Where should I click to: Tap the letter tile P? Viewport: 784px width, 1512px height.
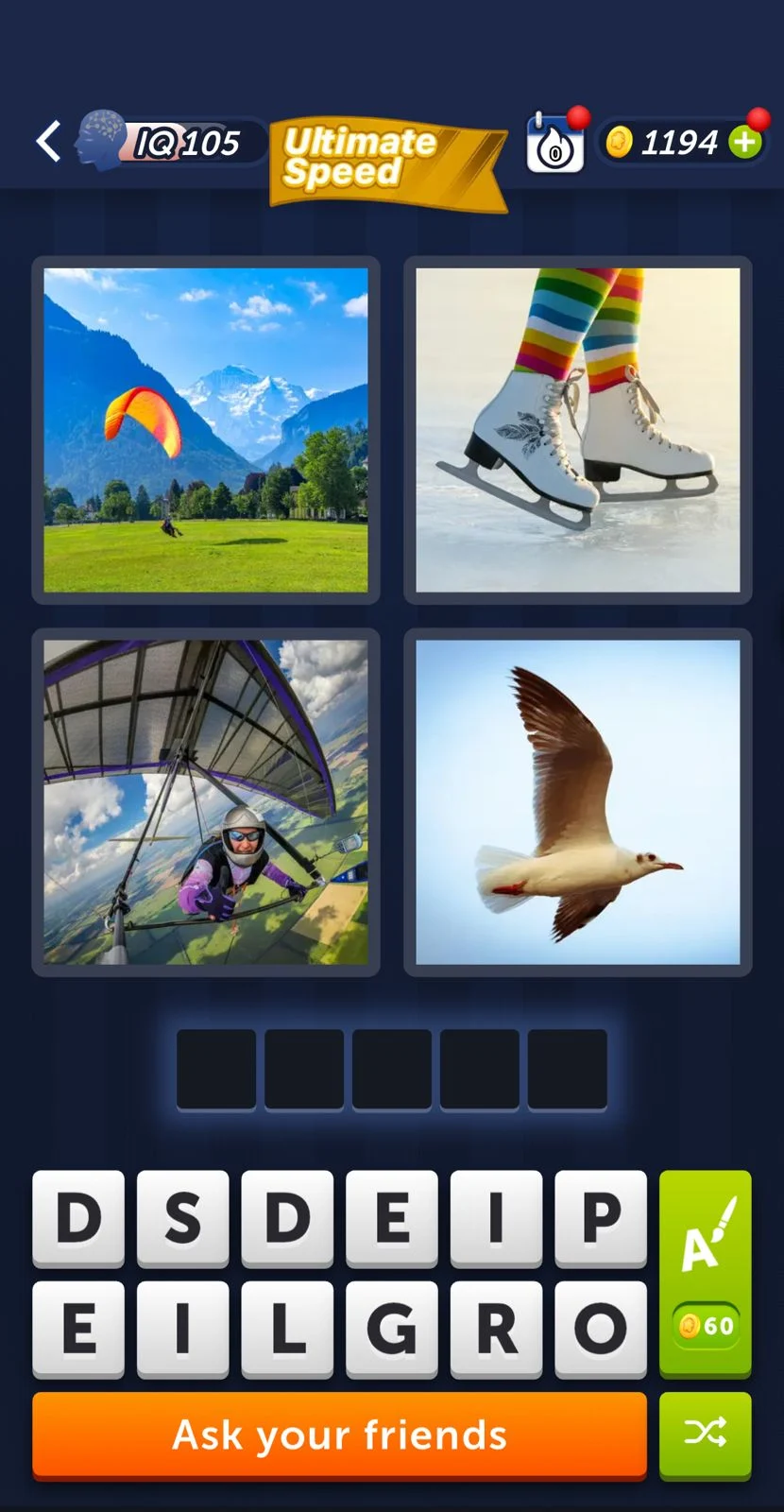coord(601,1218)
